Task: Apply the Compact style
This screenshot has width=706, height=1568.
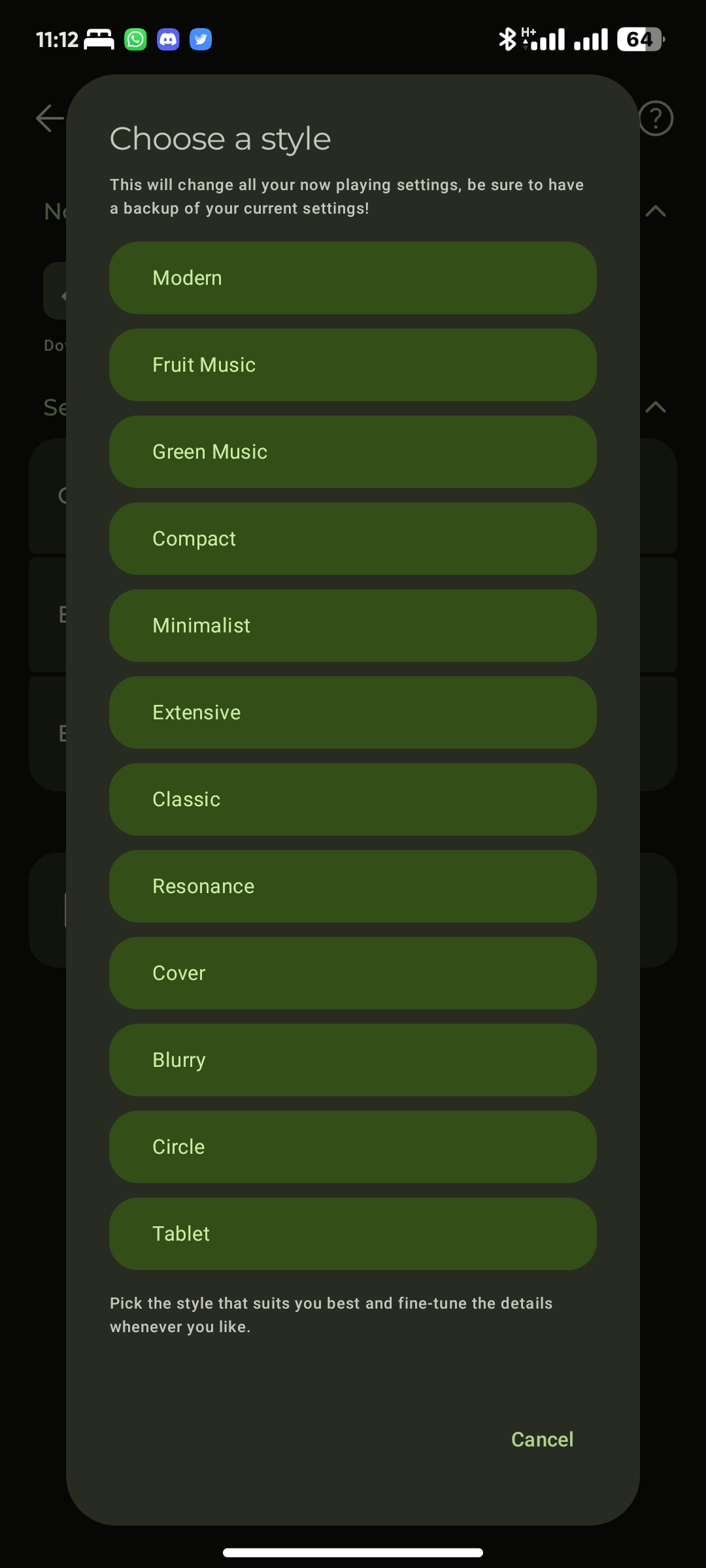Action: click(352, 539)
